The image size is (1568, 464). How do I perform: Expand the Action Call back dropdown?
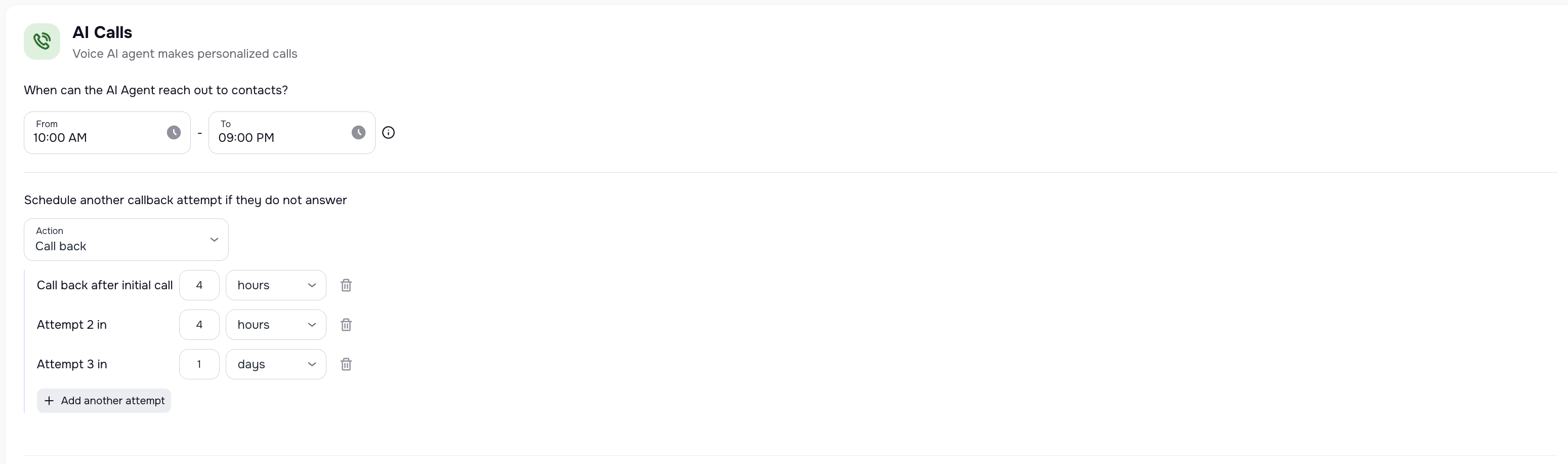coord(126,239)
